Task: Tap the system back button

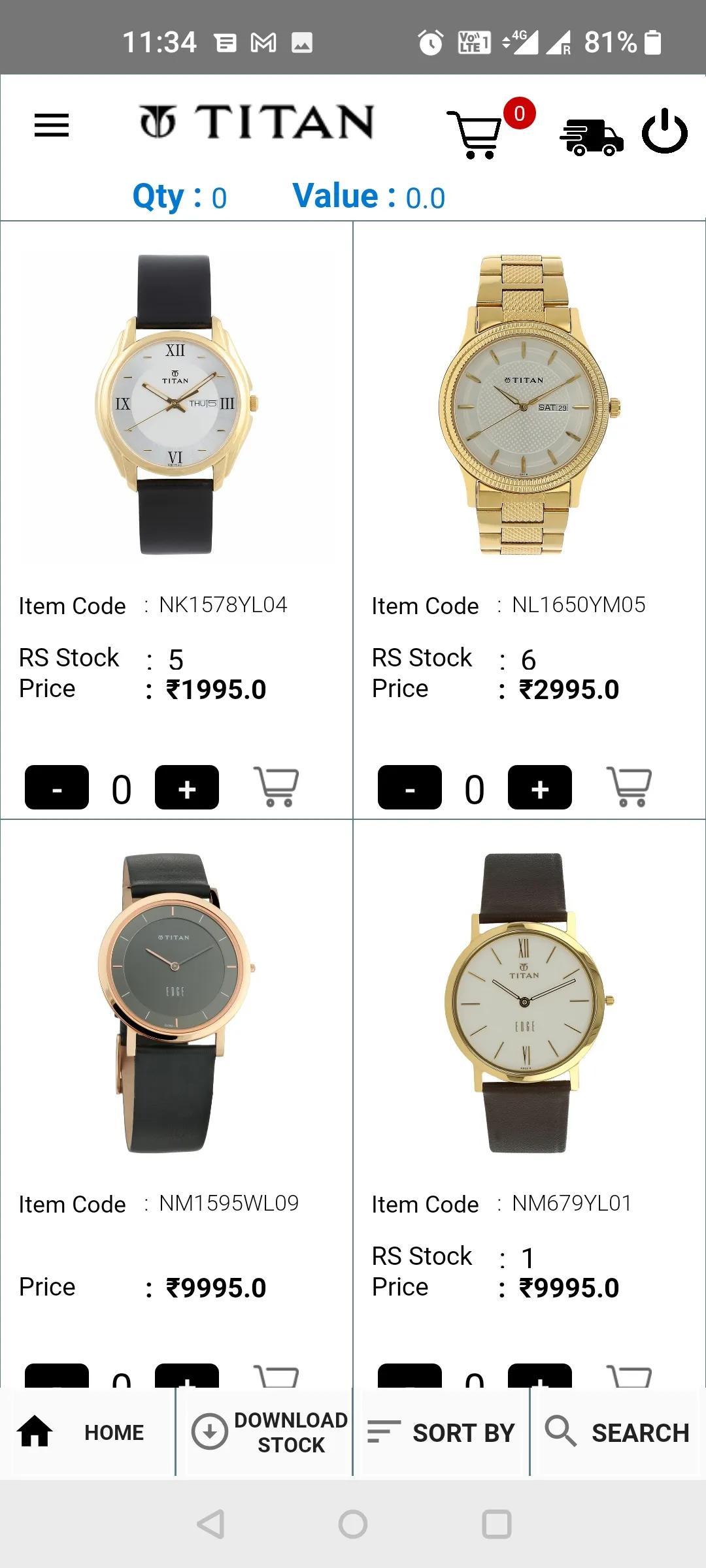Action: (210, 1524)
